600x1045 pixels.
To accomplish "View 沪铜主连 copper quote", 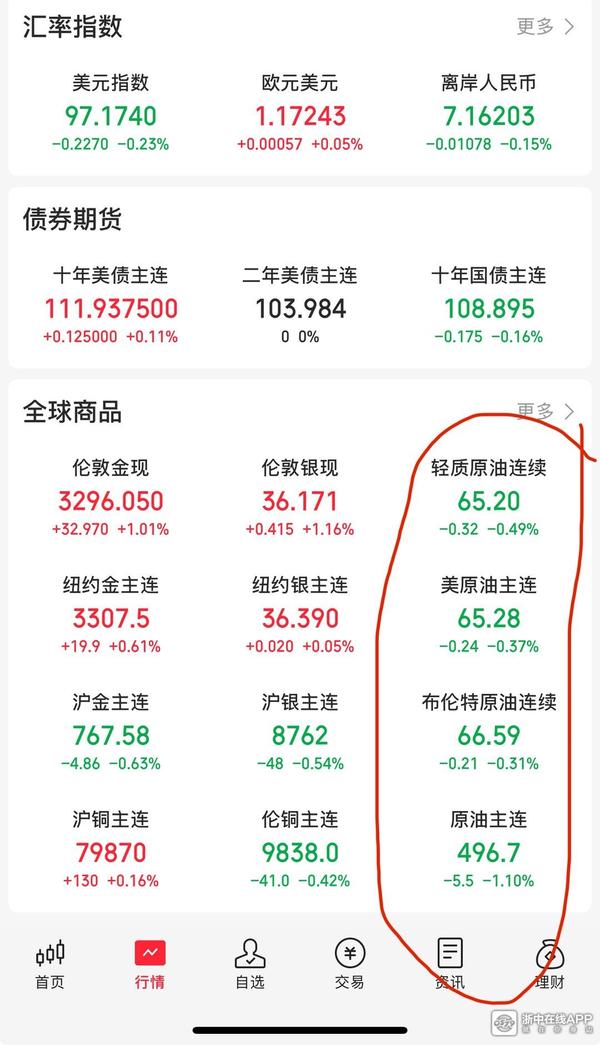I will (111, 849).
